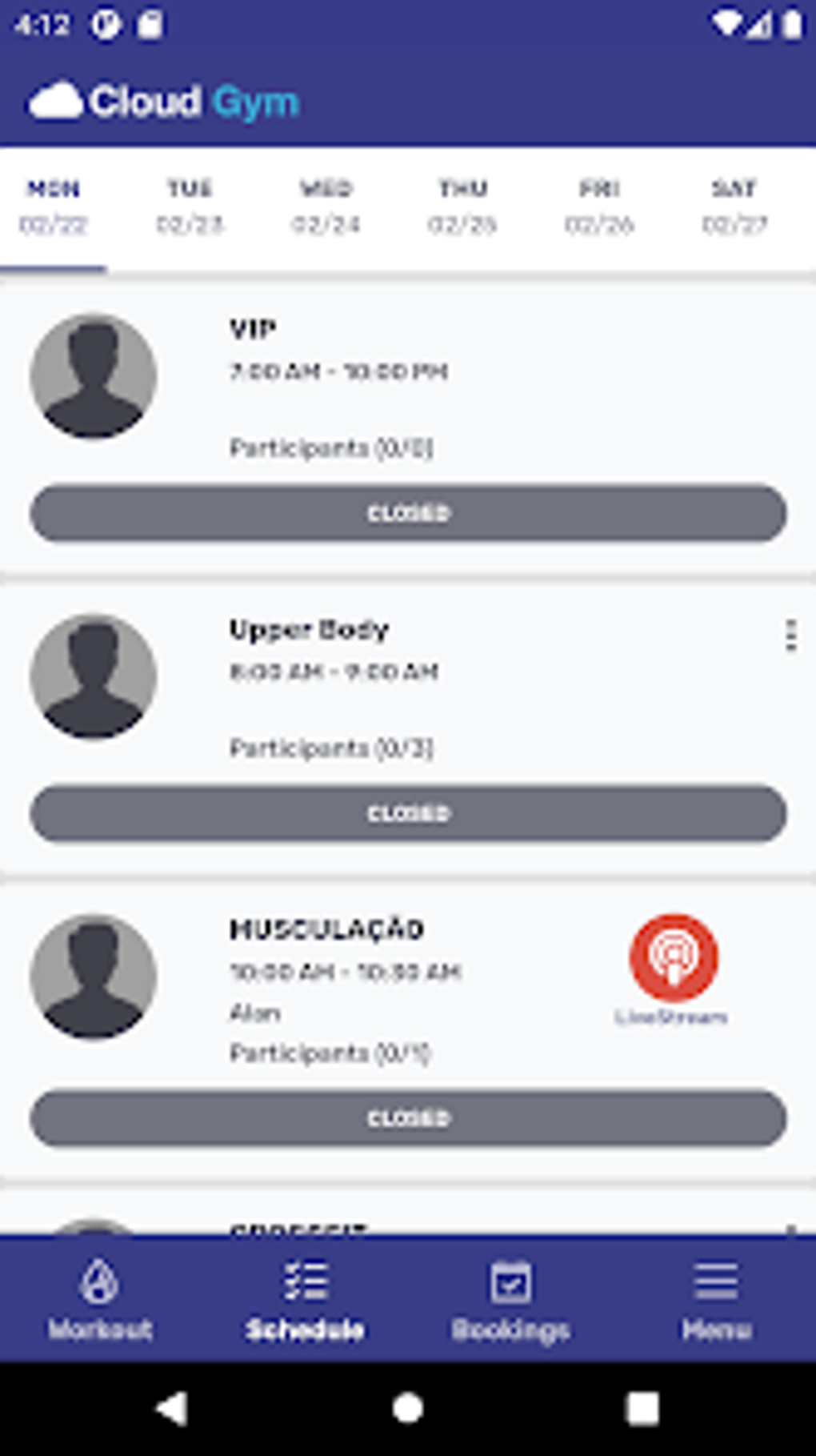The width and height of the screenshot is (816, 1456).
Task: Return to the home screen
Action: tap(408, 1409)
